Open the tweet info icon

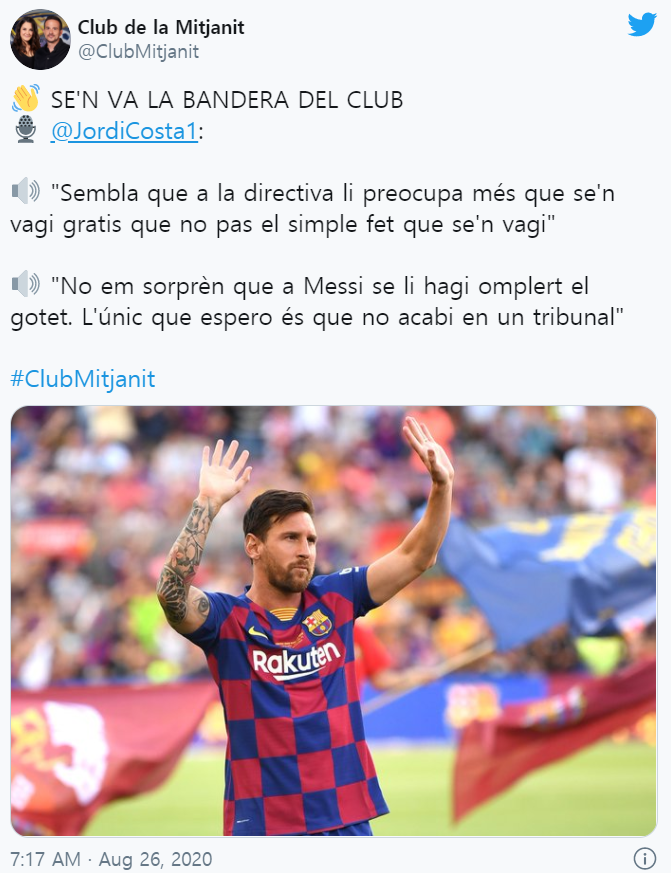click(x=645, y=858)
